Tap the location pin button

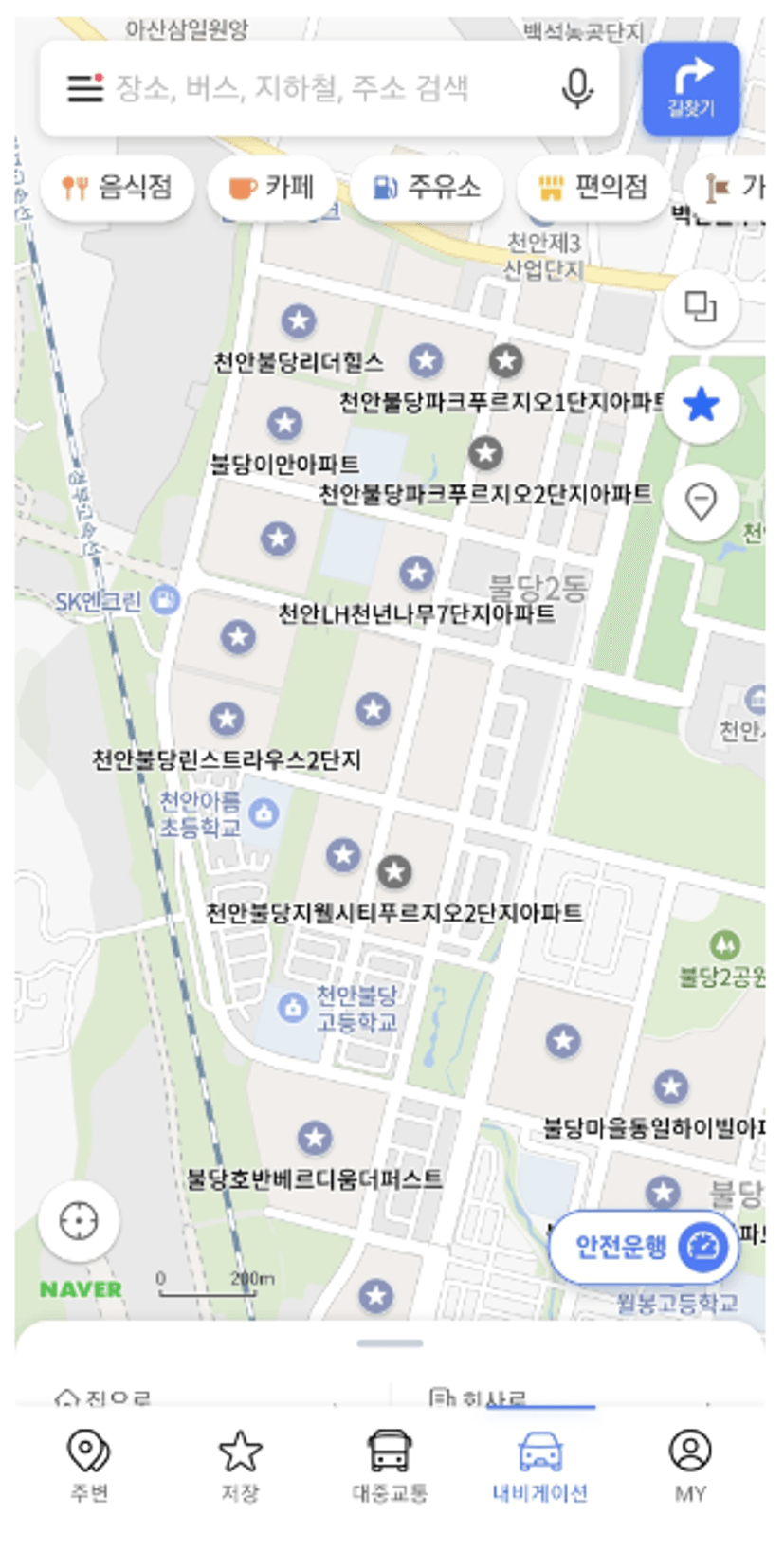coord(701,502)
